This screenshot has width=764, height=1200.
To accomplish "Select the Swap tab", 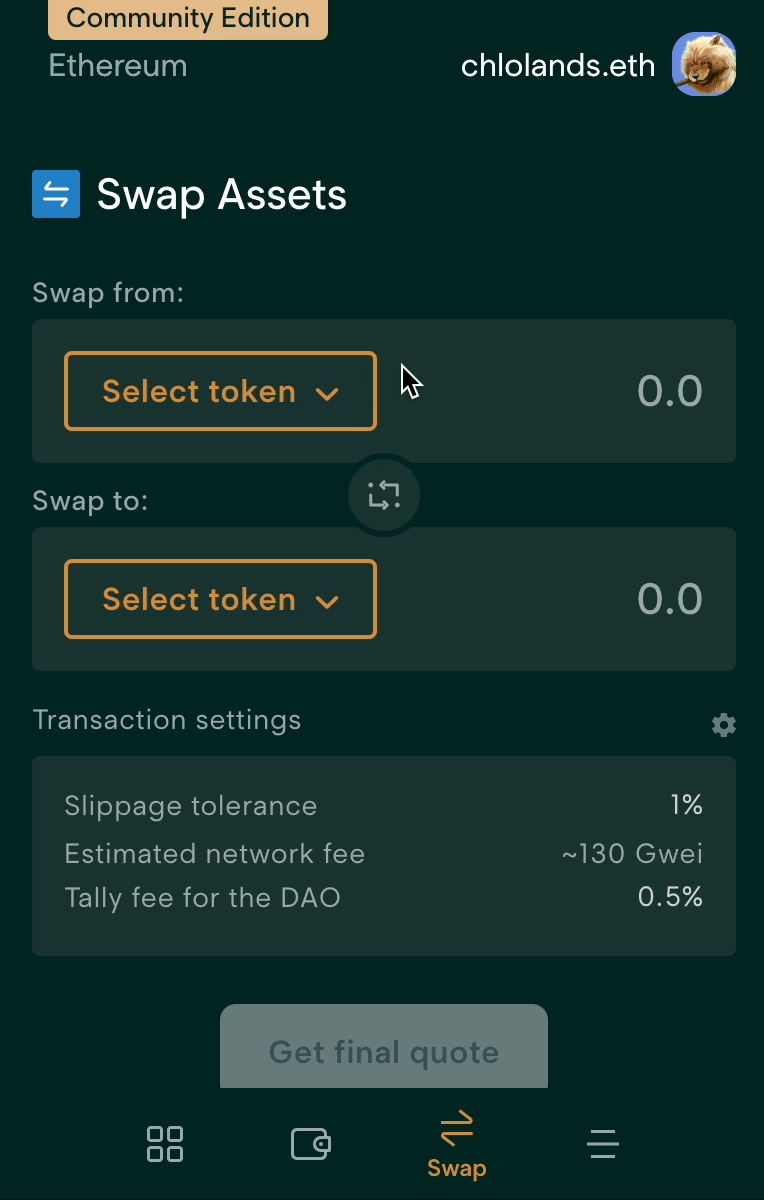I will tap(456, 1145).
